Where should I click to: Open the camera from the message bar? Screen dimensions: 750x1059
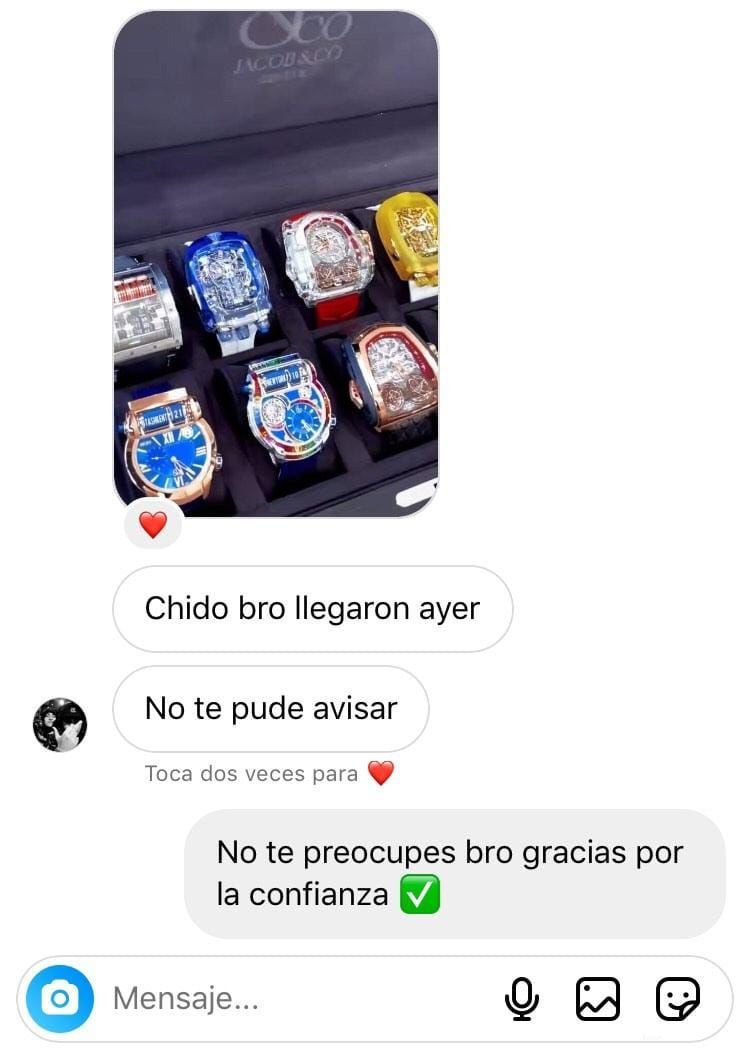pos(60,998)
